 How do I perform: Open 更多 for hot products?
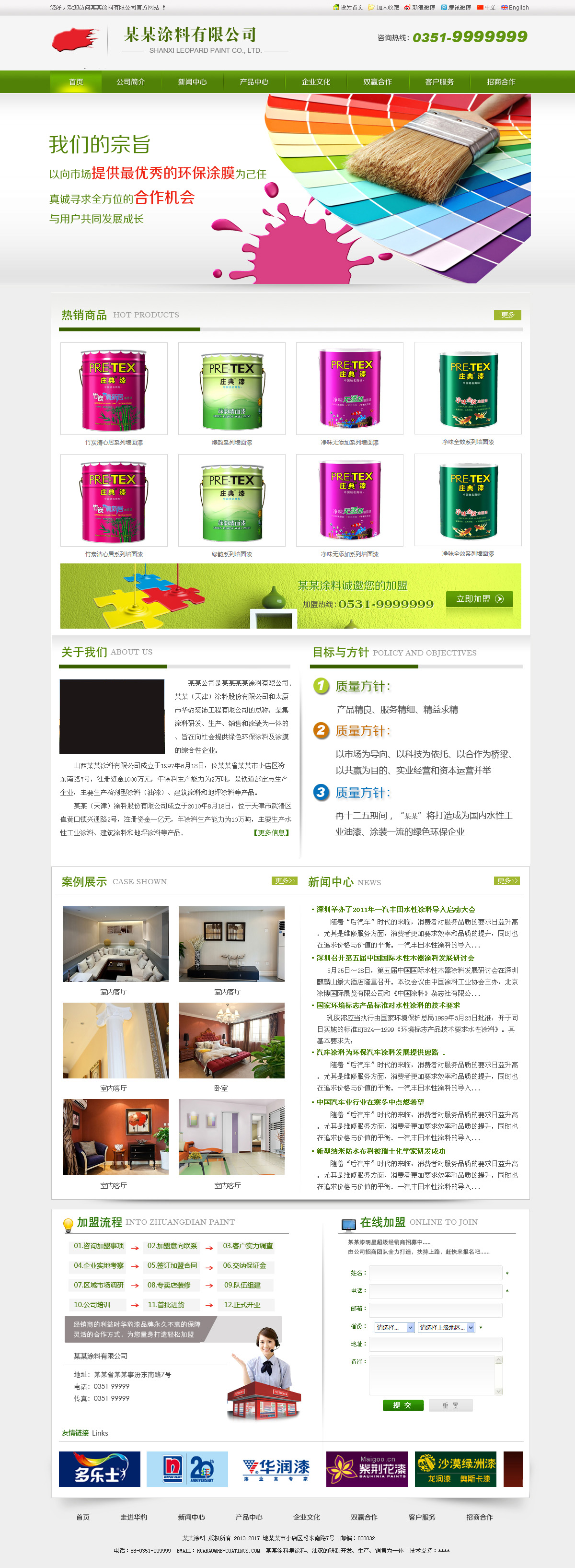click(x=507, y=315)
